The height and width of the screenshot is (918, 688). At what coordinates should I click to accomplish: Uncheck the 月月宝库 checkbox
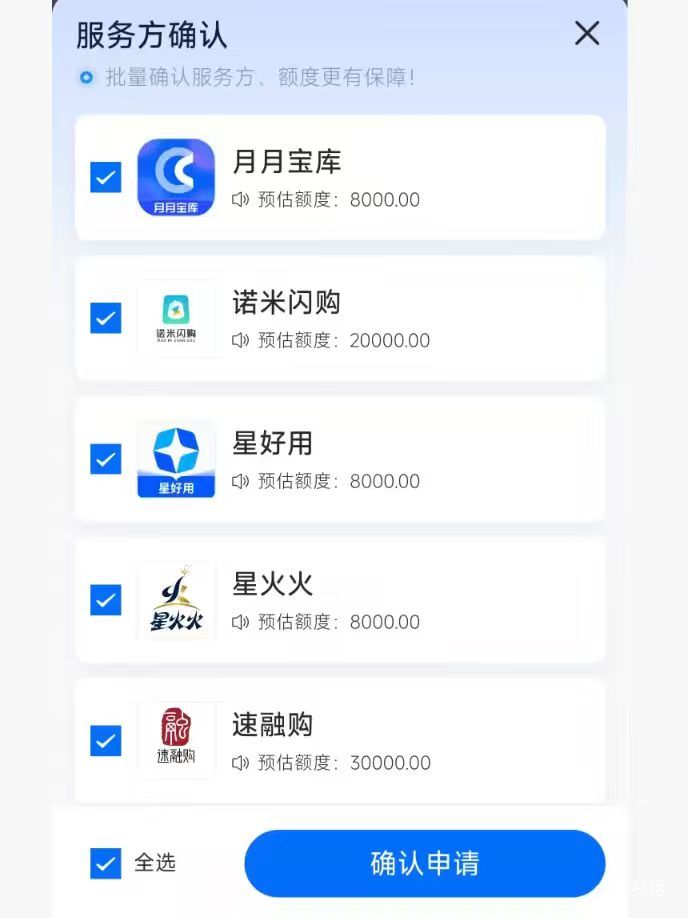pos(106,178)
